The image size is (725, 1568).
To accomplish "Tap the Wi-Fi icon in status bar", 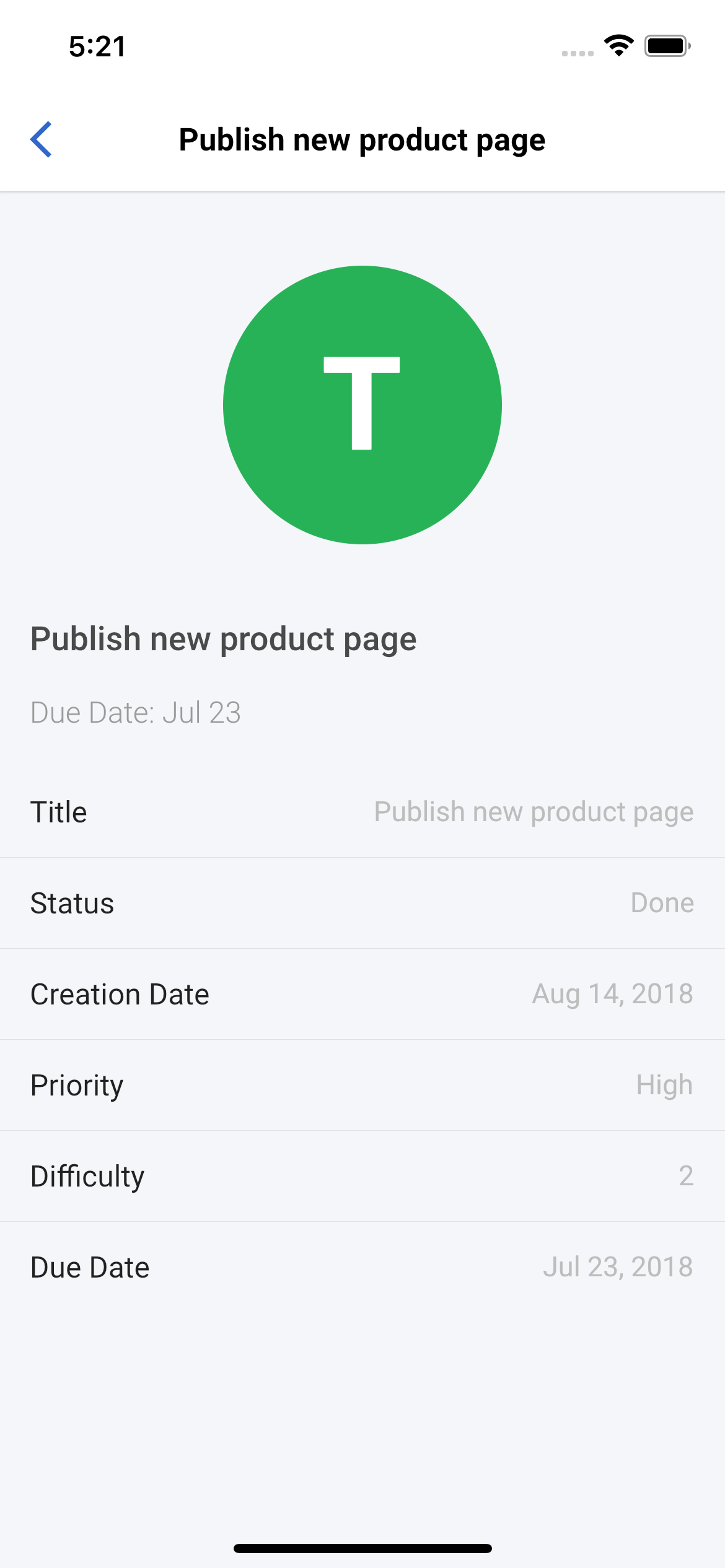I will [618, 45].
